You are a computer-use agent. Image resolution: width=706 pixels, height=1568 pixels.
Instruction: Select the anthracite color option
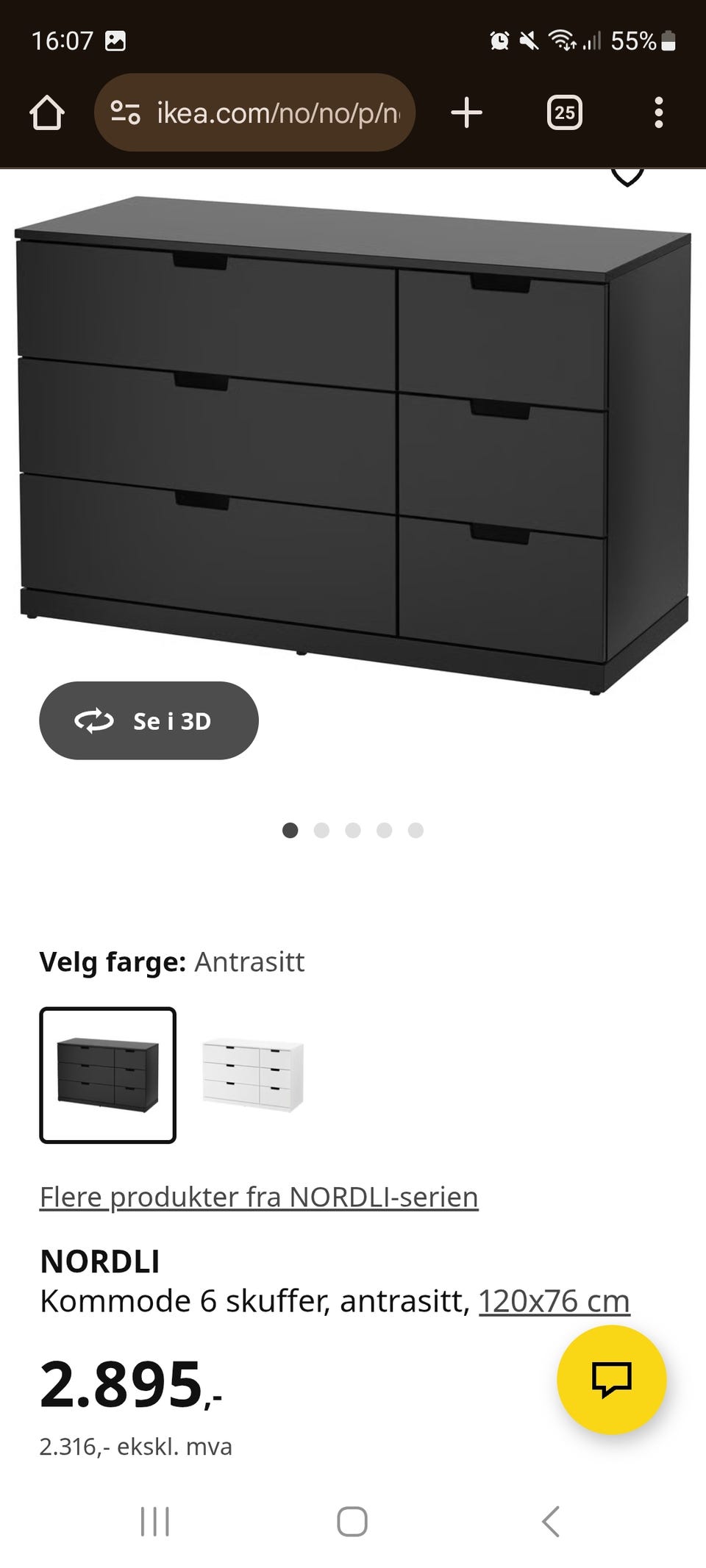[x=107, y=1075]
